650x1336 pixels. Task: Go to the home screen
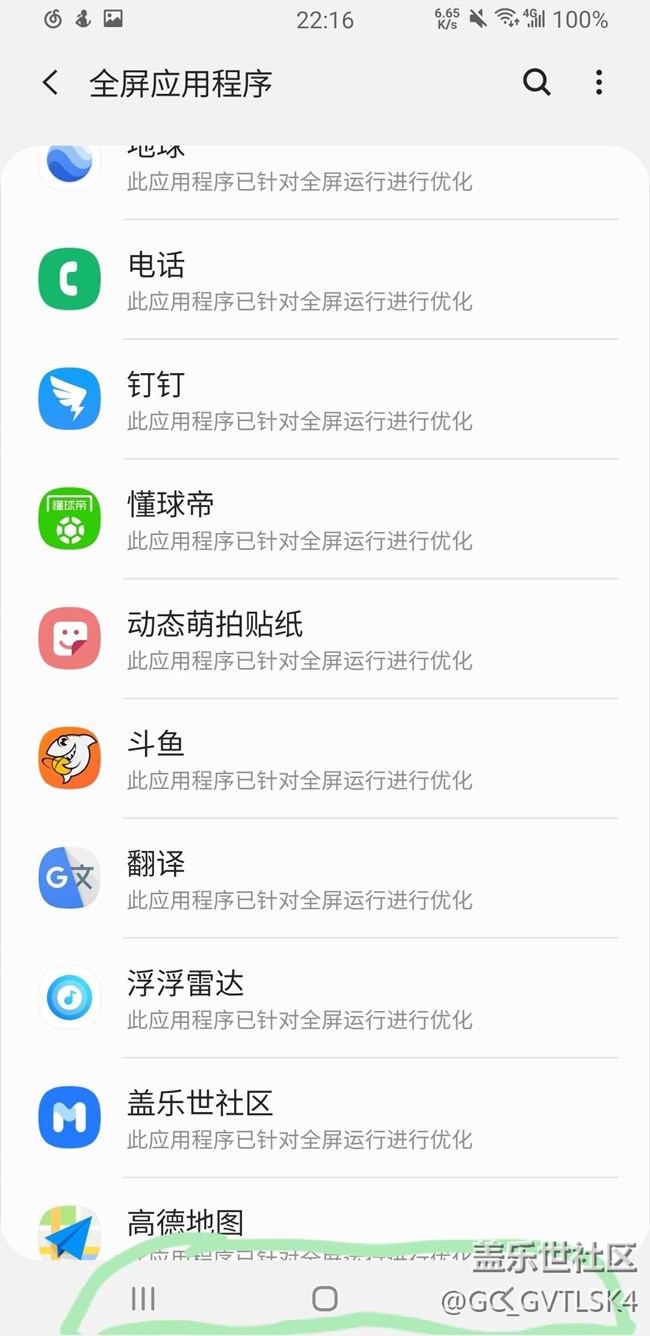click(x=325, y=1299)
